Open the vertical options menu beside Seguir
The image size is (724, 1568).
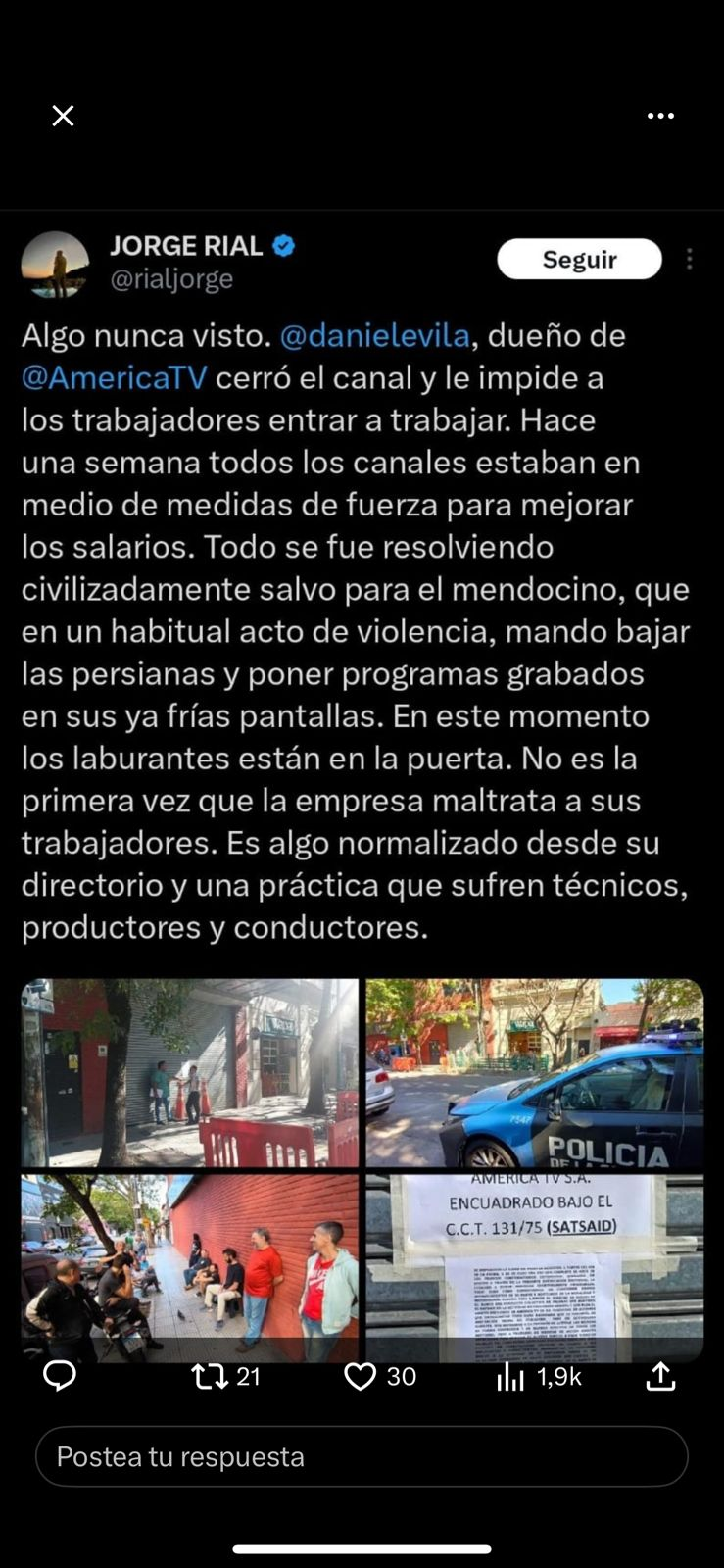point(690,259)
